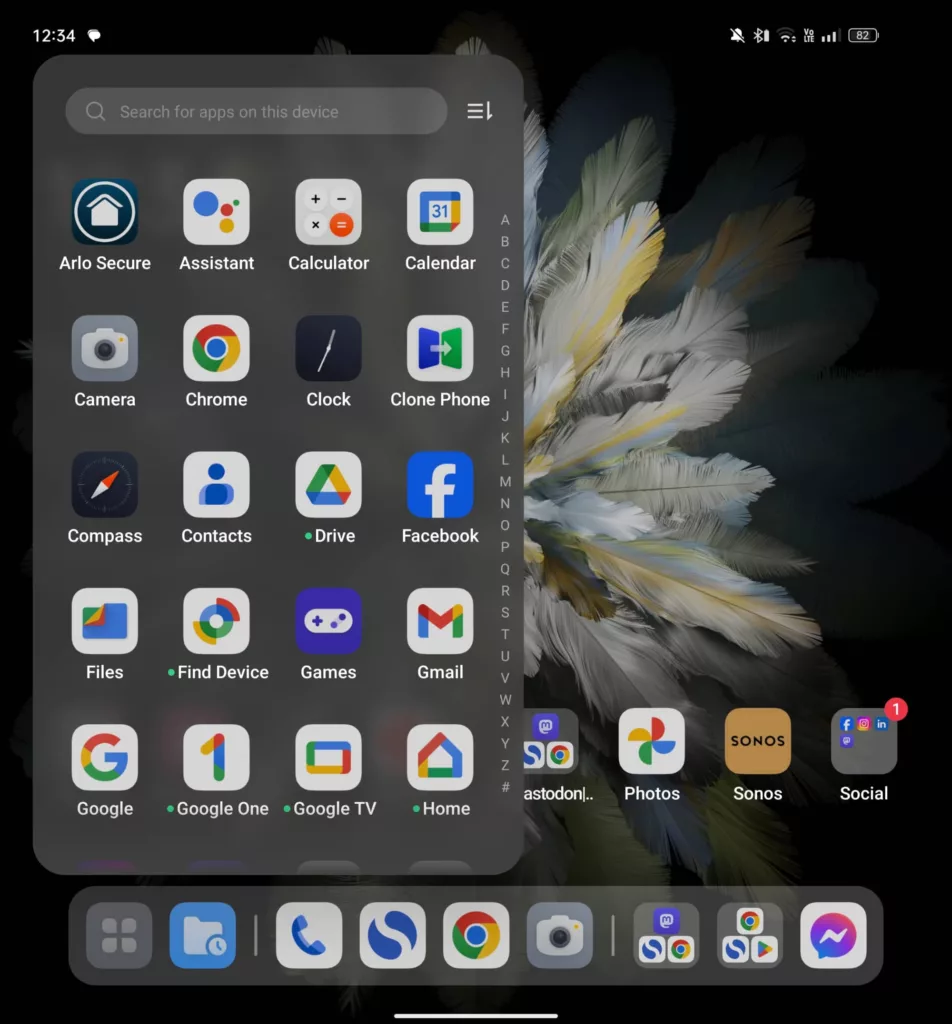This screenshot has height=1024, width=952.
Task: Open Google Calendar
Action: click(440, 212)
